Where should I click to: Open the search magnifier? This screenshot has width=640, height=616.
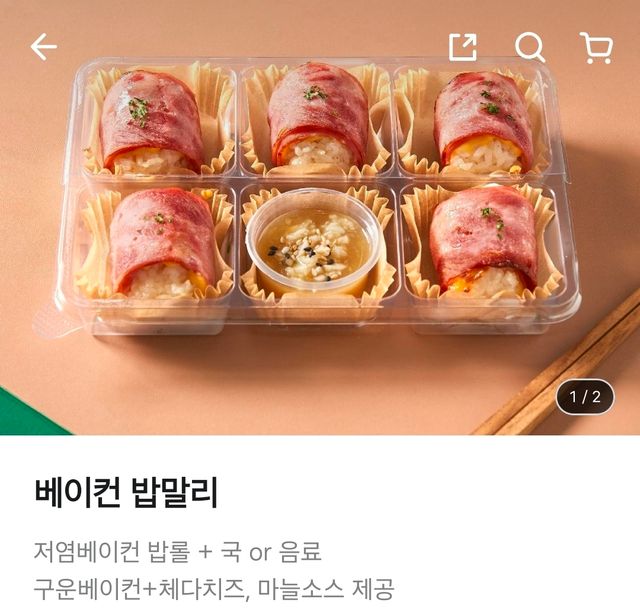point(529,47)
